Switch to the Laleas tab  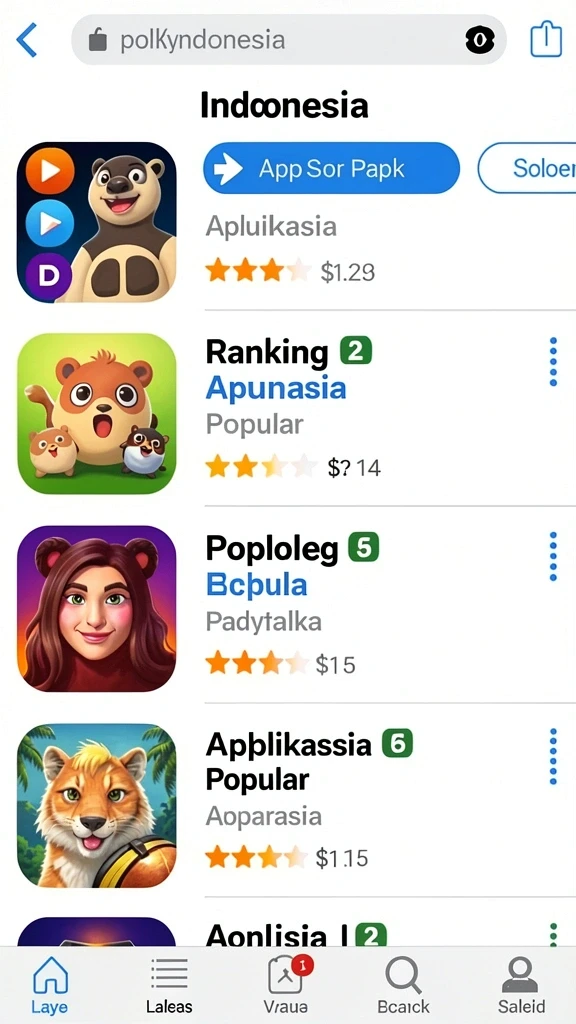[169, 985]
